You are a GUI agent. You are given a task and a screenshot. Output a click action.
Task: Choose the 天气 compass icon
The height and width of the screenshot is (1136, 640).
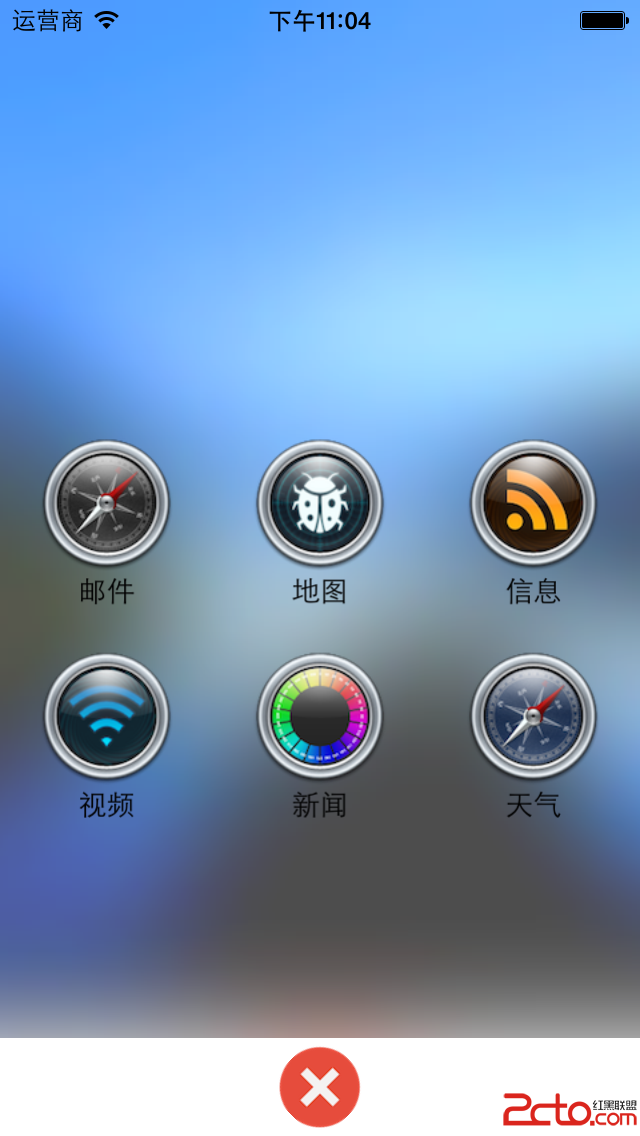pos(533,716)
